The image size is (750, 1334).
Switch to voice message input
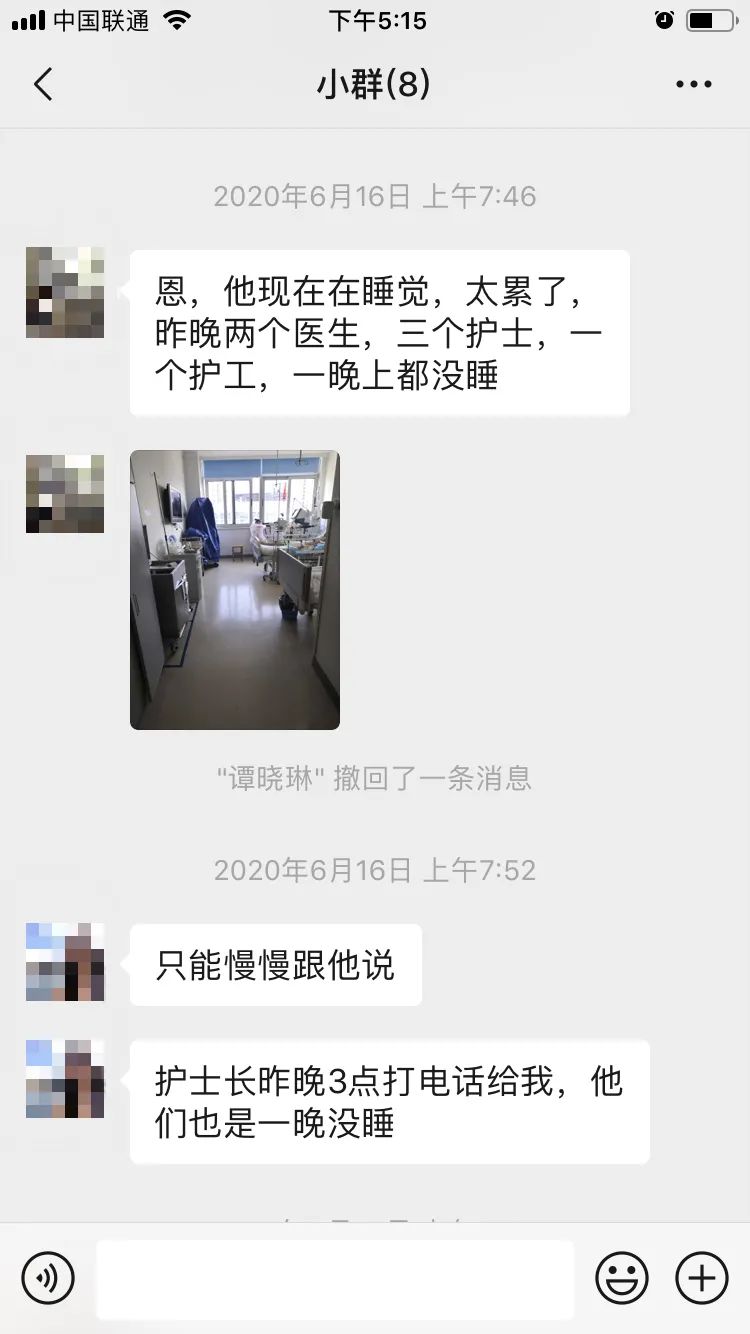point(48,1277)
